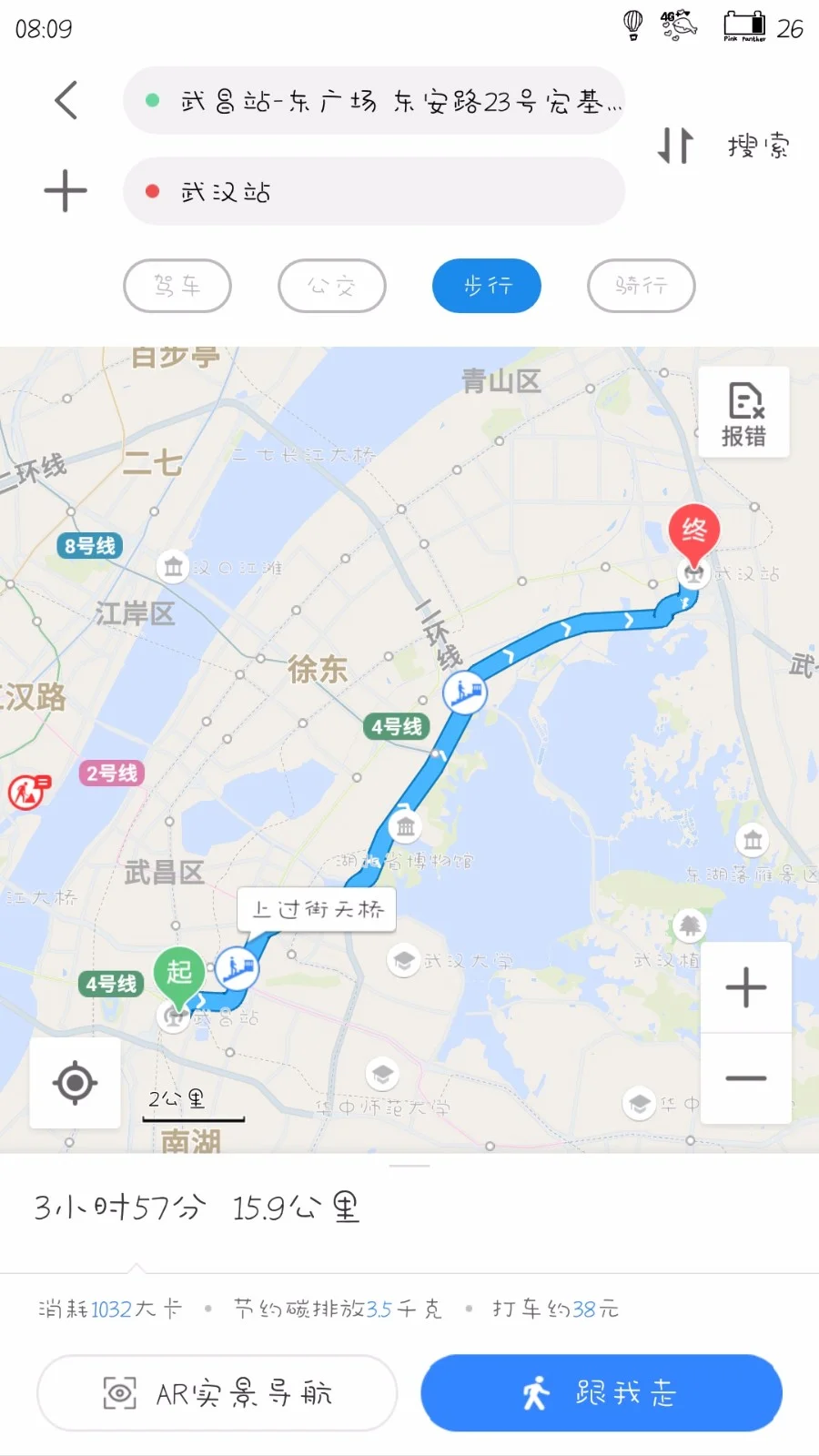
Task: Add a waypoint with the plus icon
Action: [64, 191]
